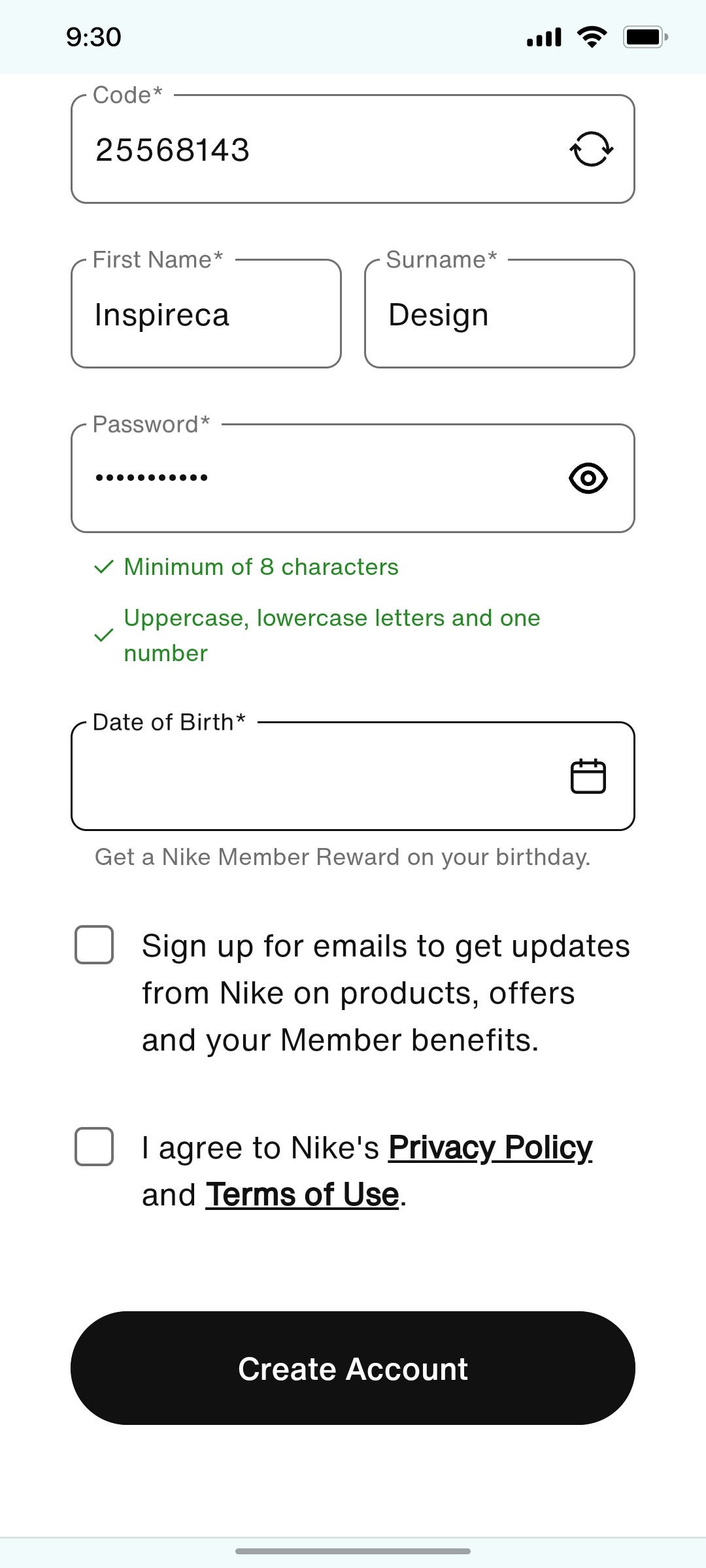This screenshot has height=1568, width=706.
Task: Tap the birthday reward hint text
Action: pyautogui.click(x=343, y=857)
